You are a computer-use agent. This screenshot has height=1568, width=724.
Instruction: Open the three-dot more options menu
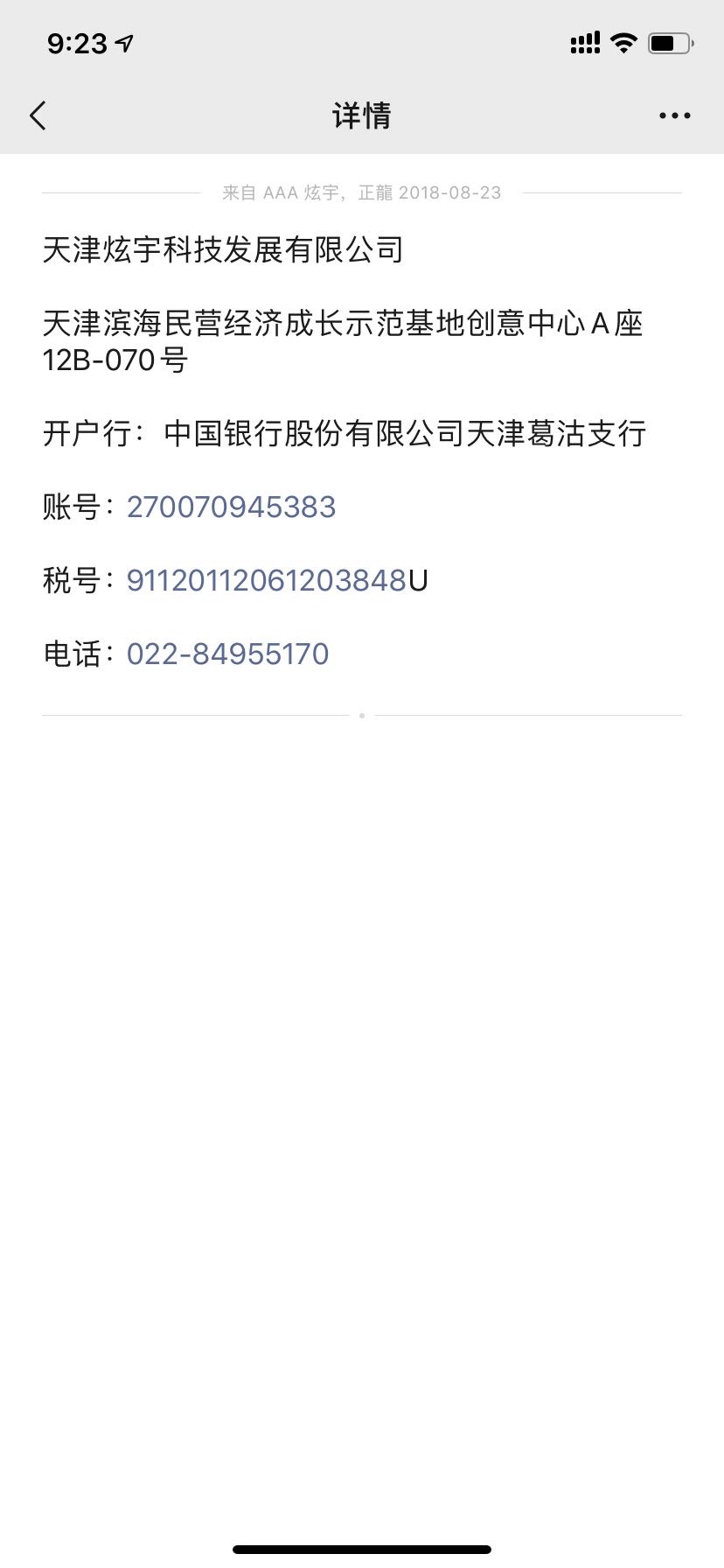(674, 115)
